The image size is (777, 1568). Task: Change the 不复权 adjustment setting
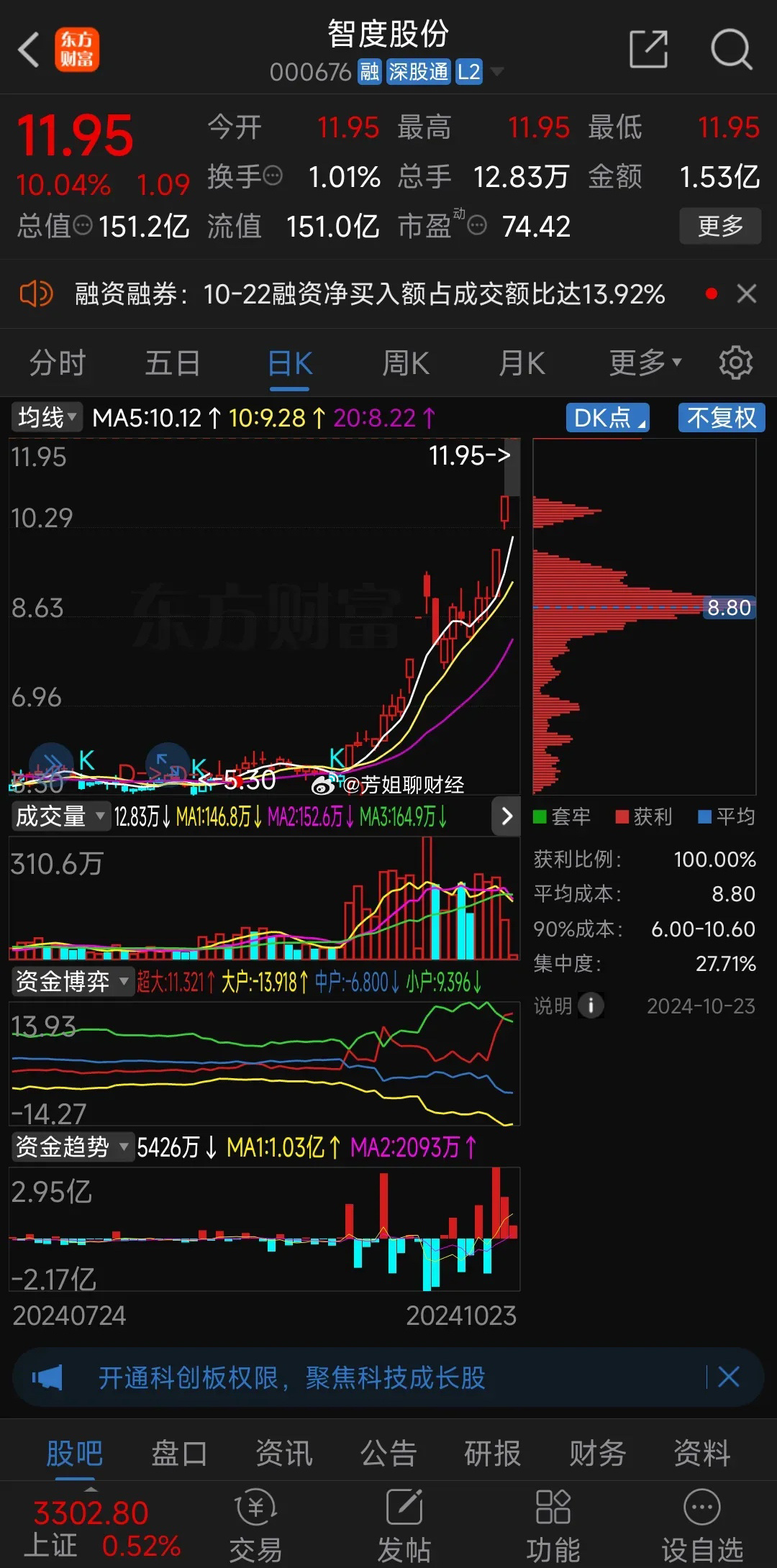(x=722, y=418)
